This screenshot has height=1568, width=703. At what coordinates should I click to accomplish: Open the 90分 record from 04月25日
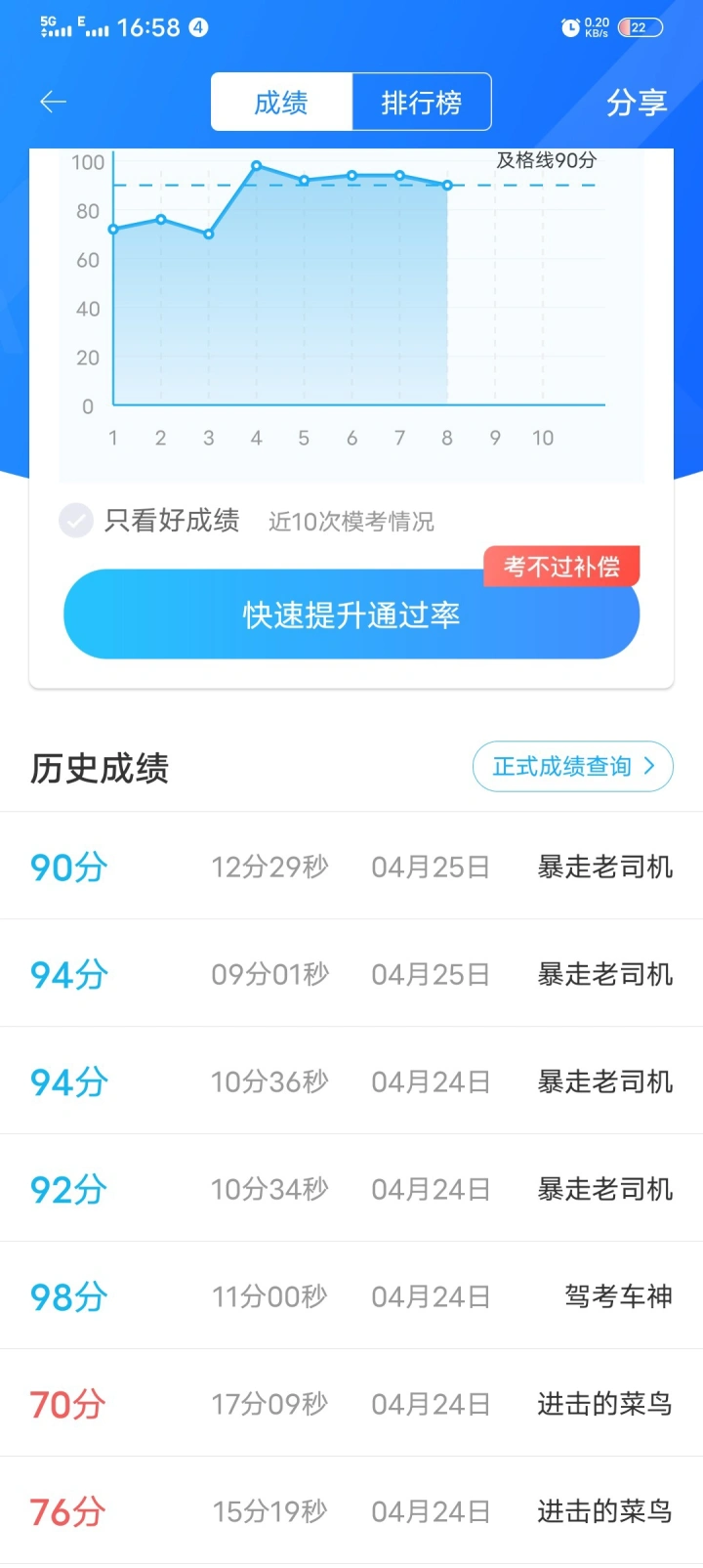point(351,867)
